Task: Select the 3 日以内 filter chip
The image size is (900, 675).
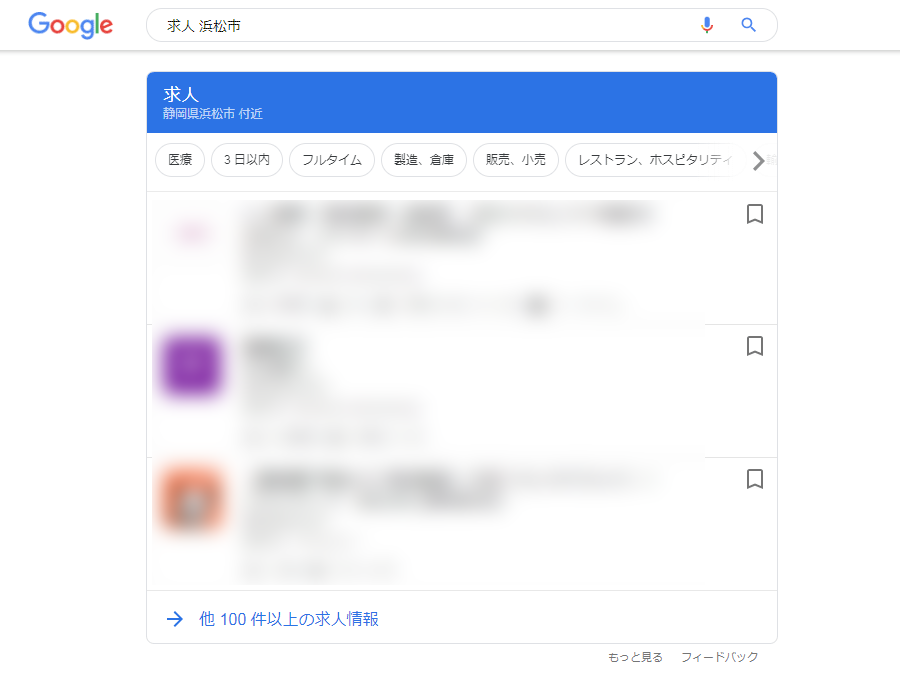Action: click(x=246, y=160)
